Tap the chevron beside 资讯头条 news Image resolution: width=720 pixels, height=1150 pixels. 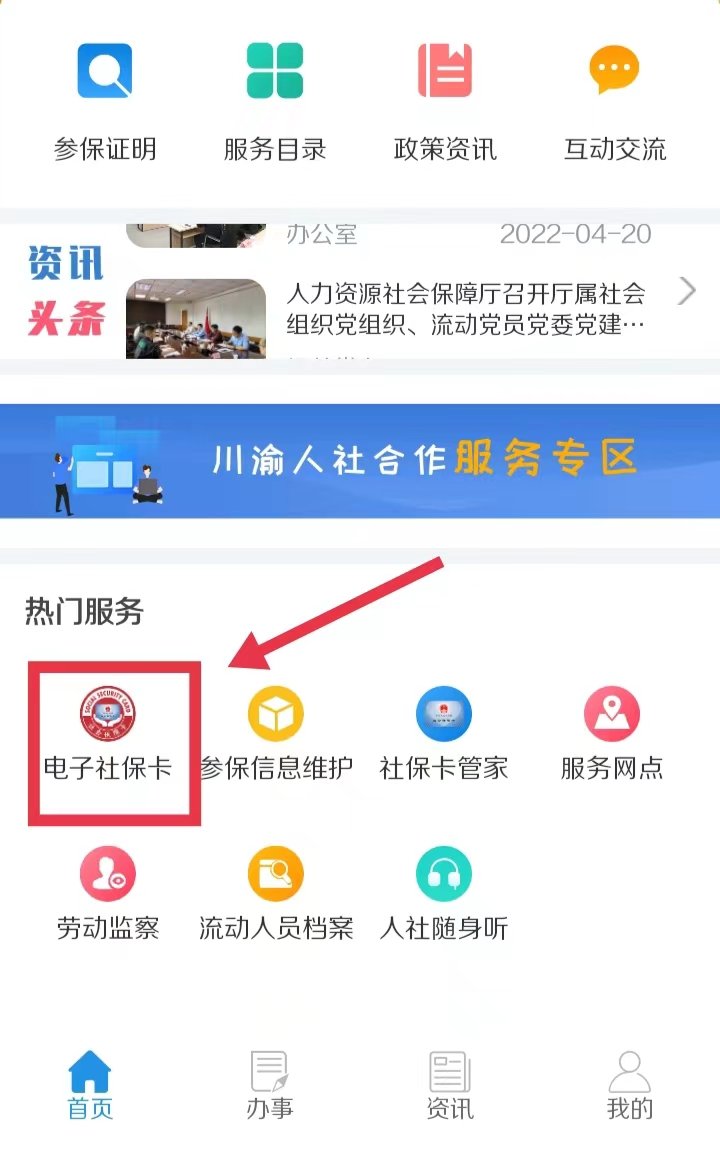click(x=687, y=291)
